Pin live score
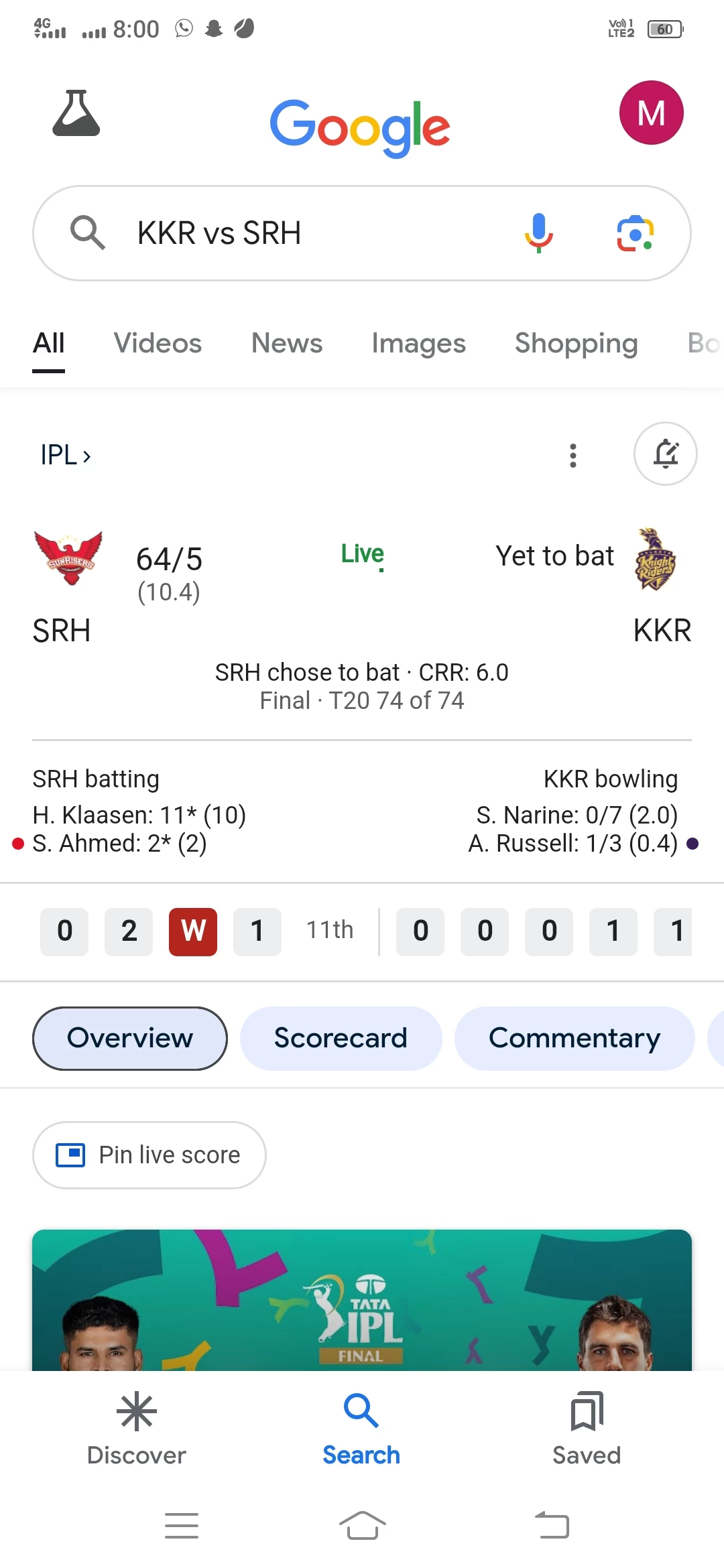Image resolution: width=724 pixels, height=1568 pixels. (x=149, y=1155)
